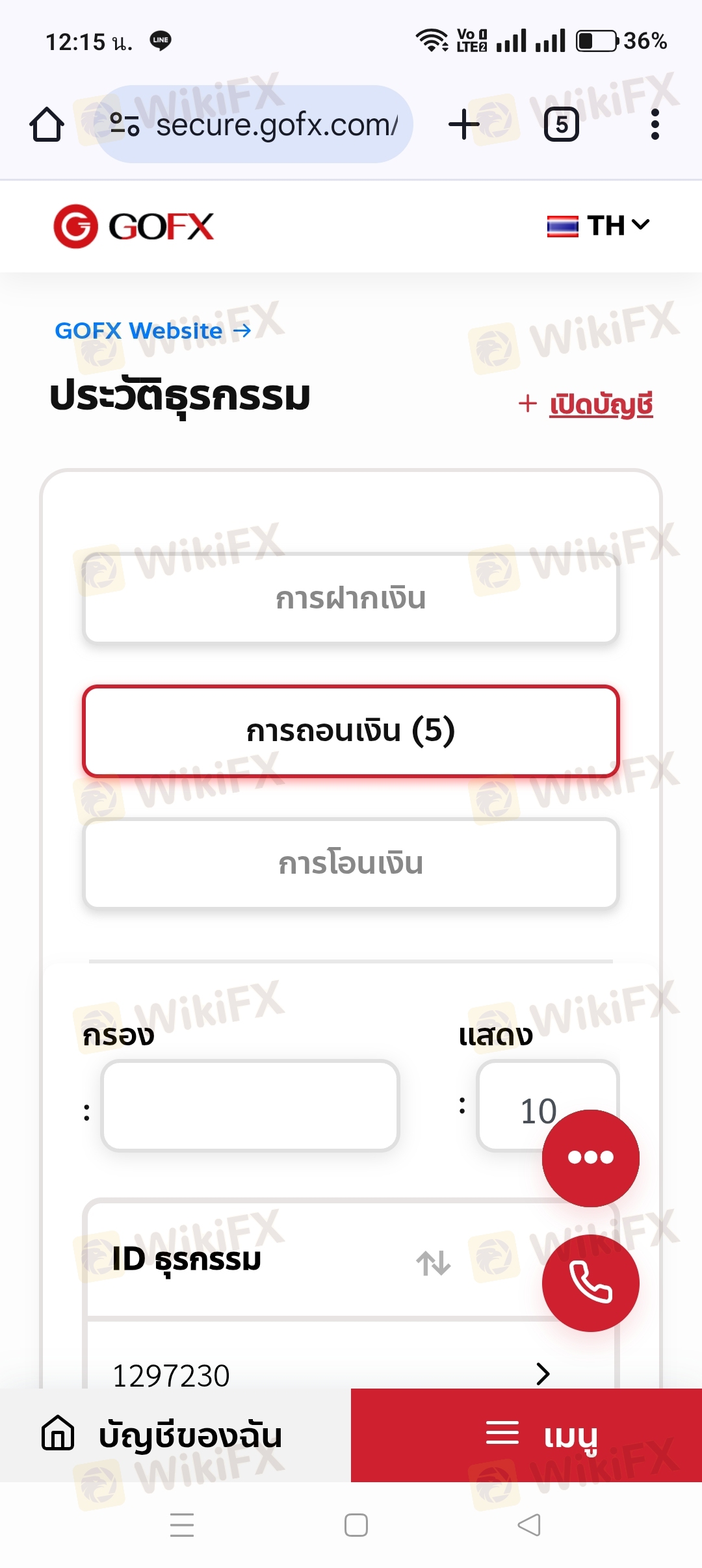Follow the GOFX Website link
This screenshot has width=702, height=1568.
point(153,331)
